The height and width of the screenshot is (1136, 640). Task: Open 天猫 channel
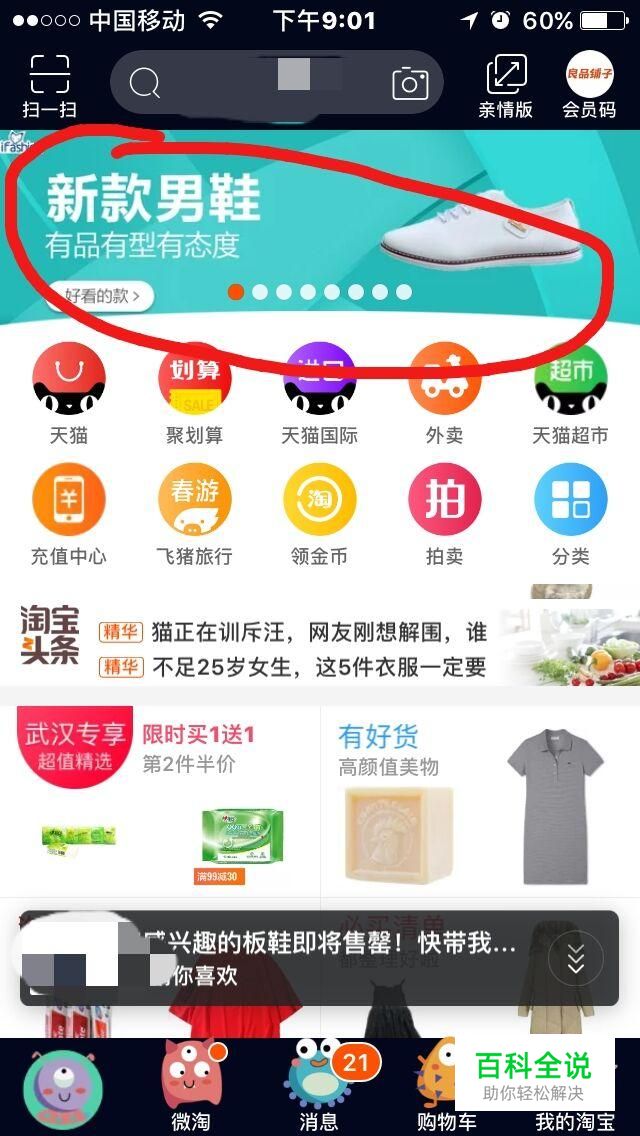68,392
